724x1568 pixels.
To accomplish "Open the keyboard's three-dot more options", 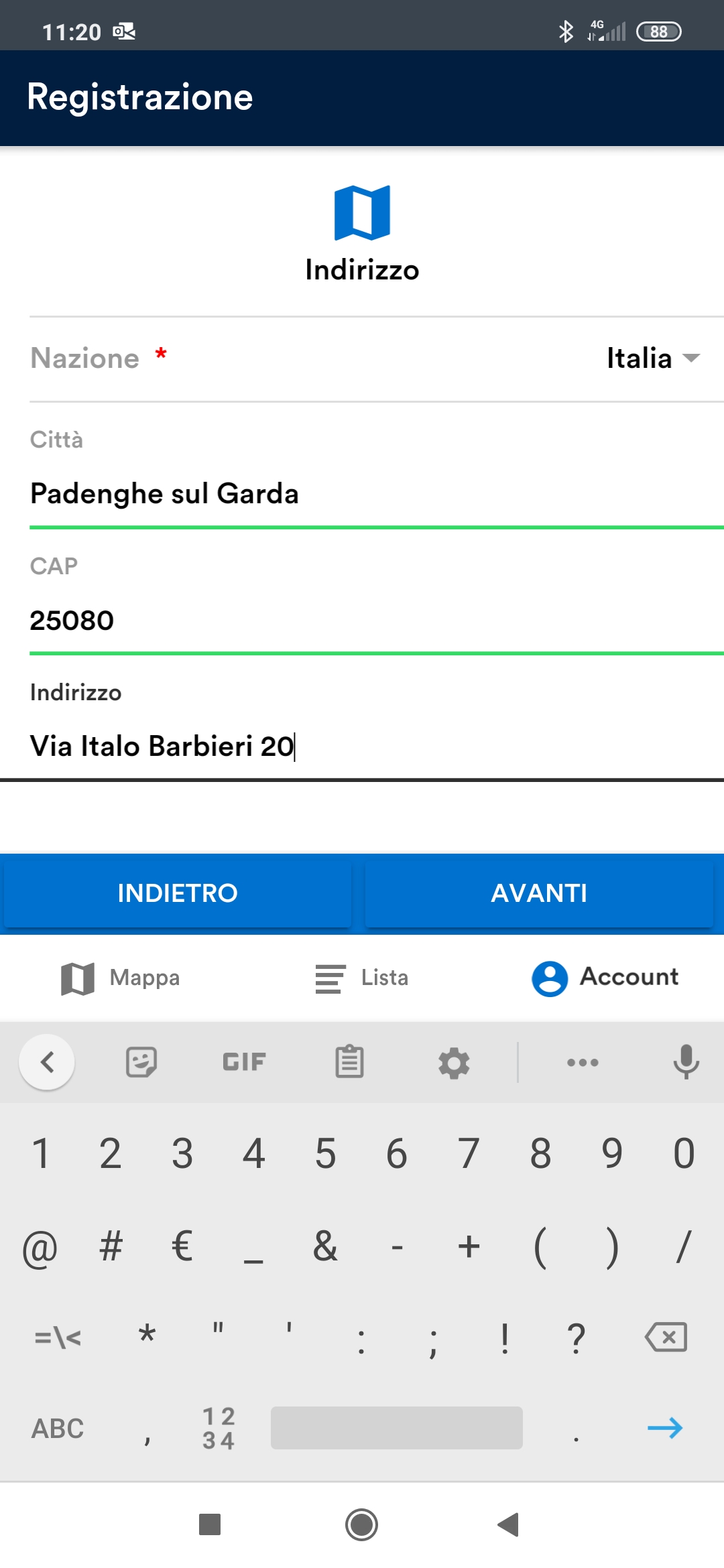I will point(583,1062).
